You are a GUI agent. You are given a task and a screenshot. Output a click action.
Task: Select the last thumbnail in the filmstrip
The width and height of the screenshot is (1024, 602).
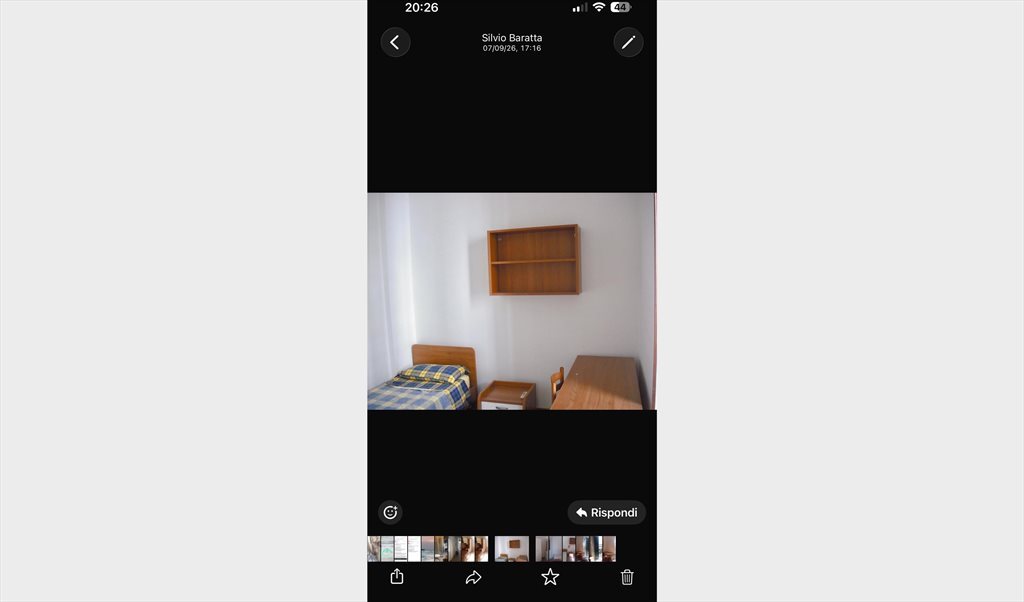click(609, 548)
